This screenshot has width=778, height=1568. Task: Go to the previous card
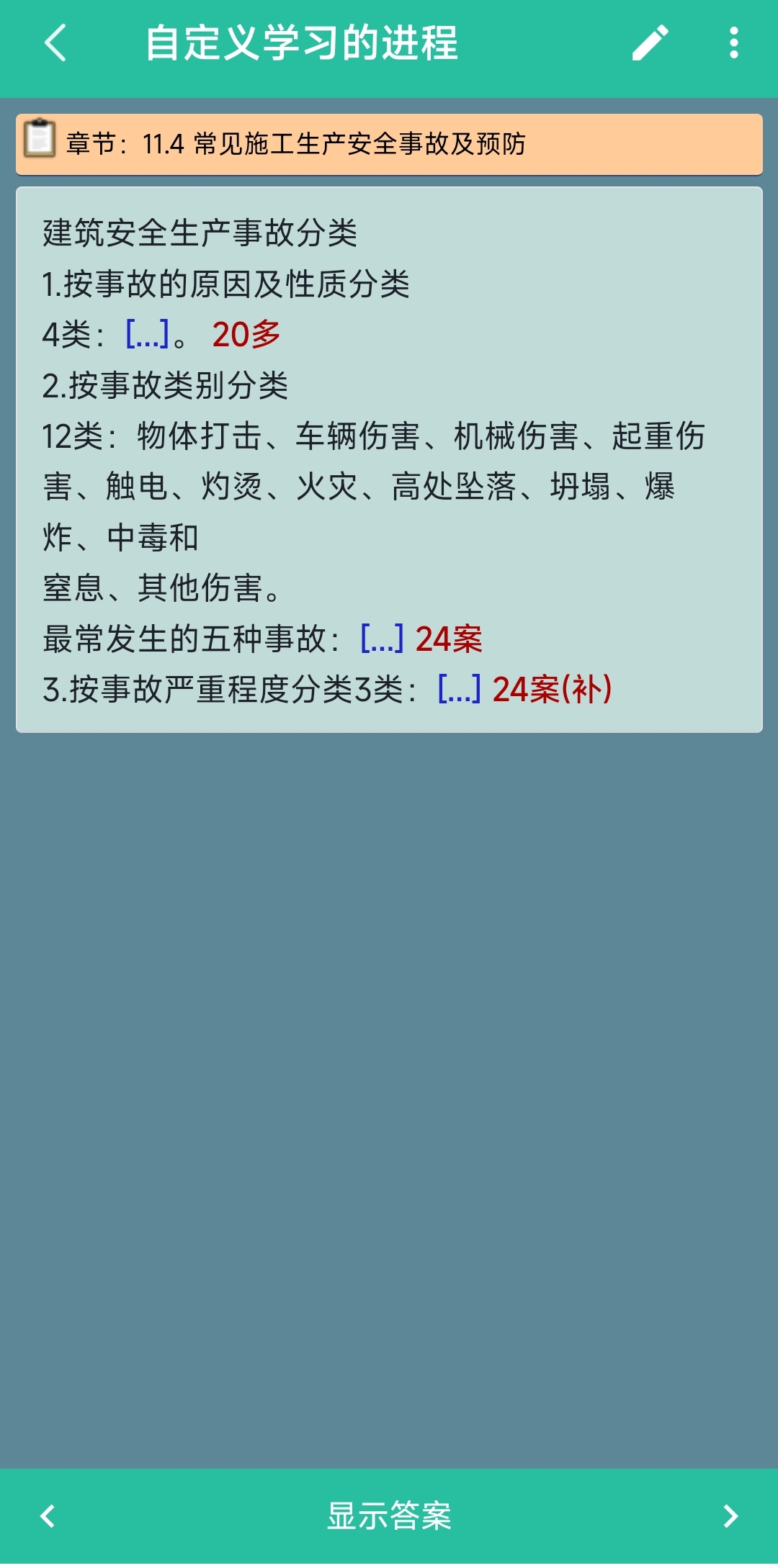[48, 1515]
